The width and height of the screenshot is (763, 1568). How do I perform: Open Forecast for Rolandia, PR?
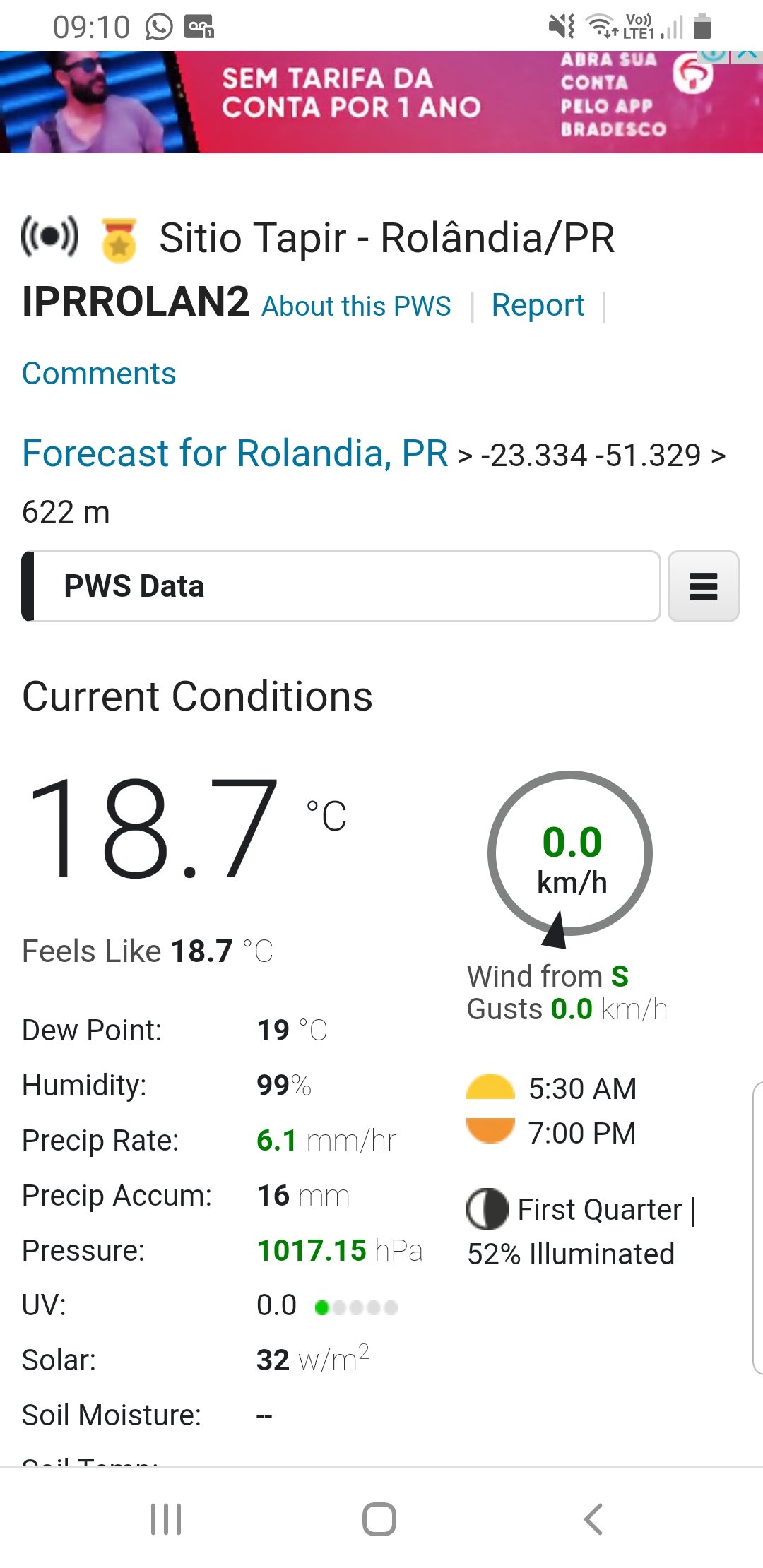pos(235,453)
